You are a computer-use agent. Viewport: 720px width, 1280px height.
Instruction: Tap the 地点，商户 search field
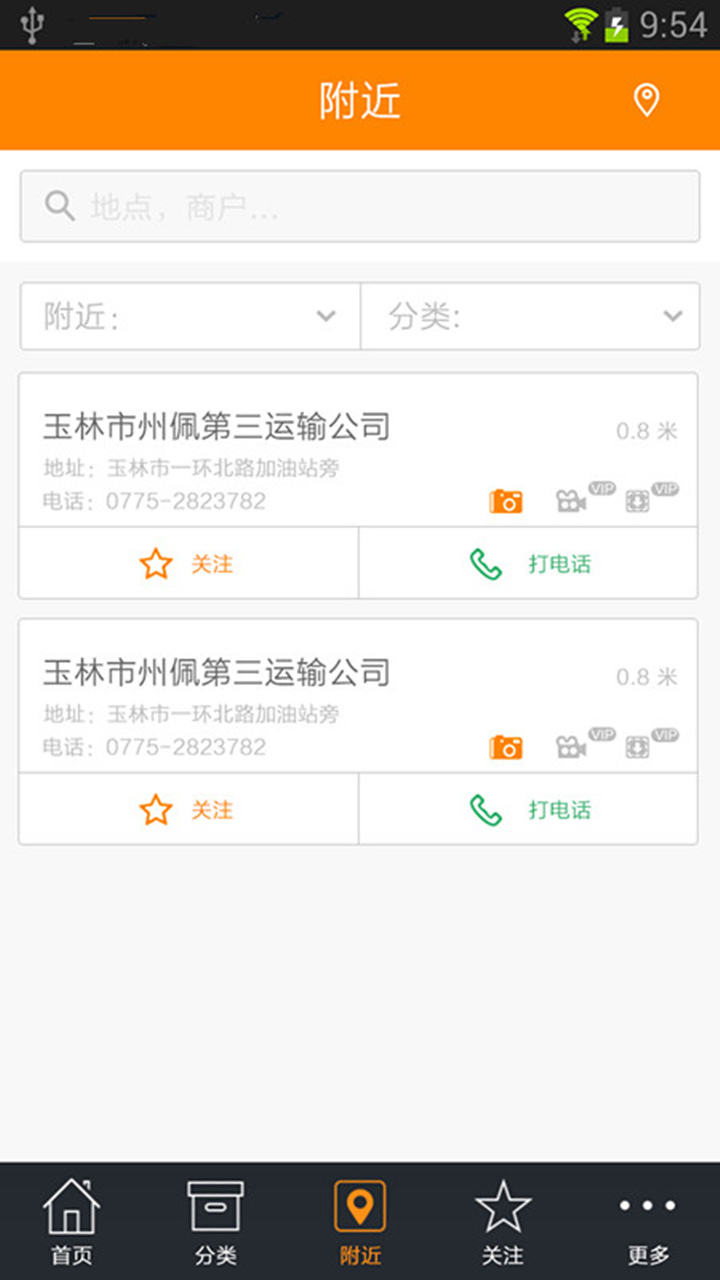(x=360, y=207)
